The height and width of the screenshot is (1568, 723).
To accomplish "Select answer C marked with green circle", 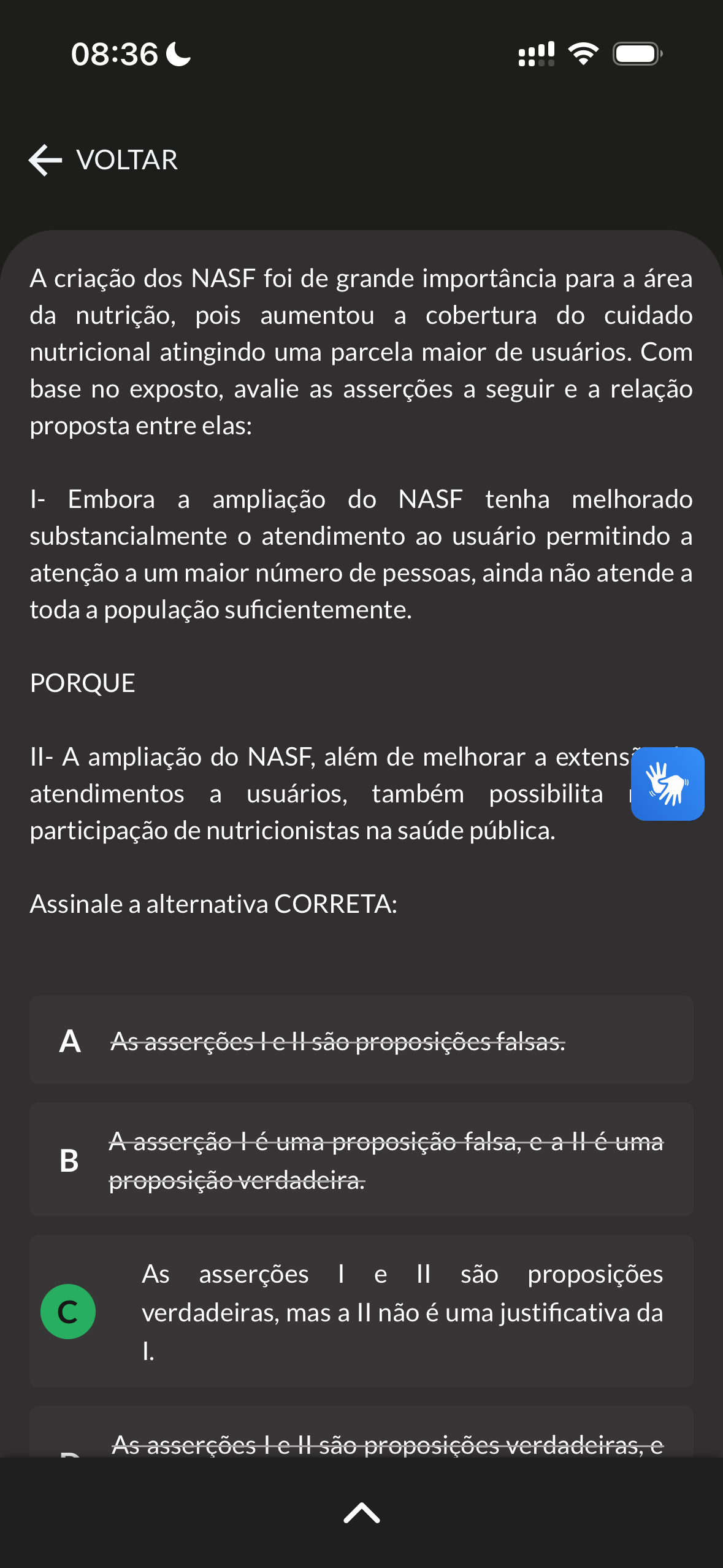I will [x=361, y=1312].
